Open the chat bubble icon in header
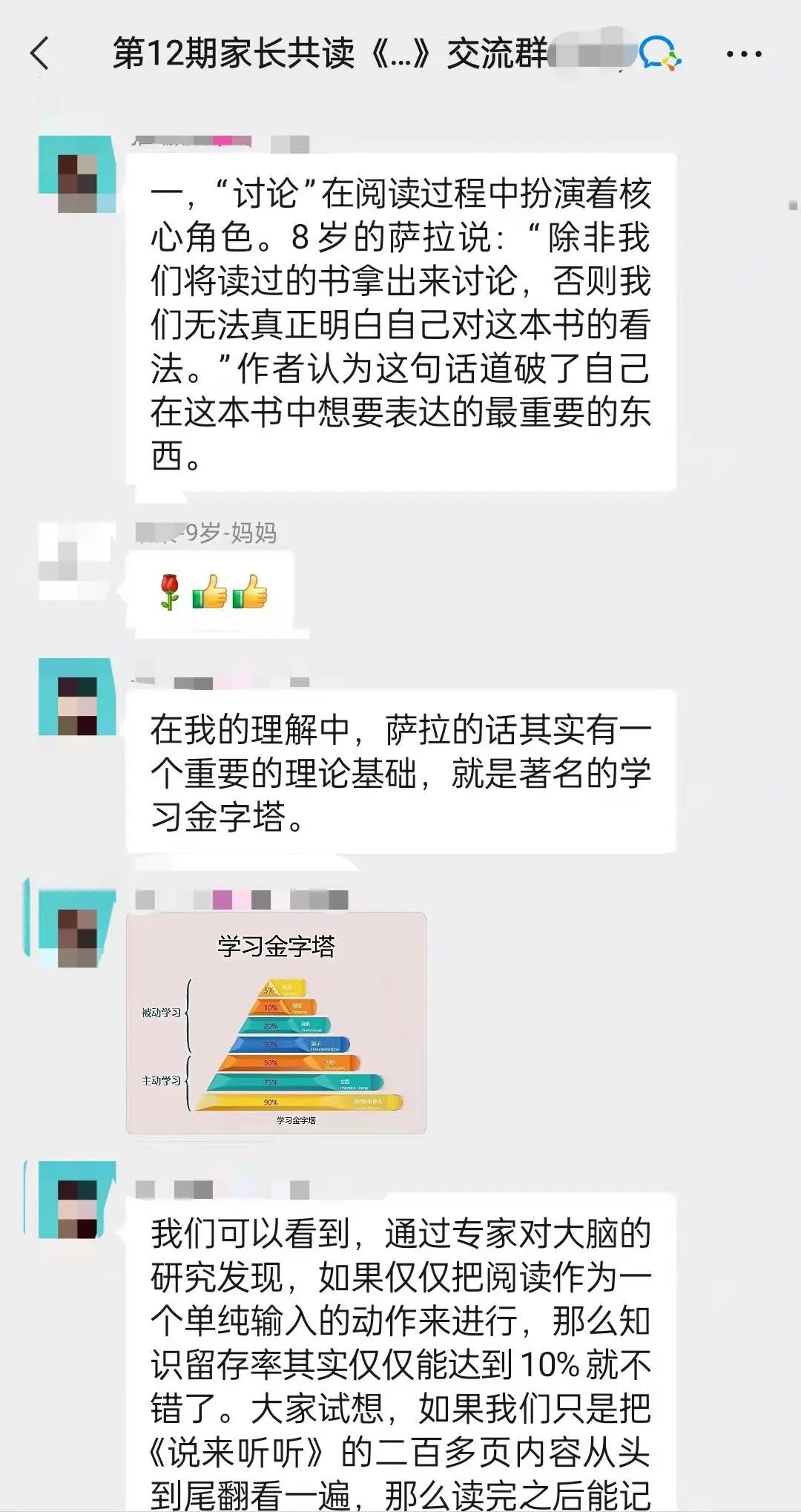This screenshot has height=1512, width=801. point(659,53)
